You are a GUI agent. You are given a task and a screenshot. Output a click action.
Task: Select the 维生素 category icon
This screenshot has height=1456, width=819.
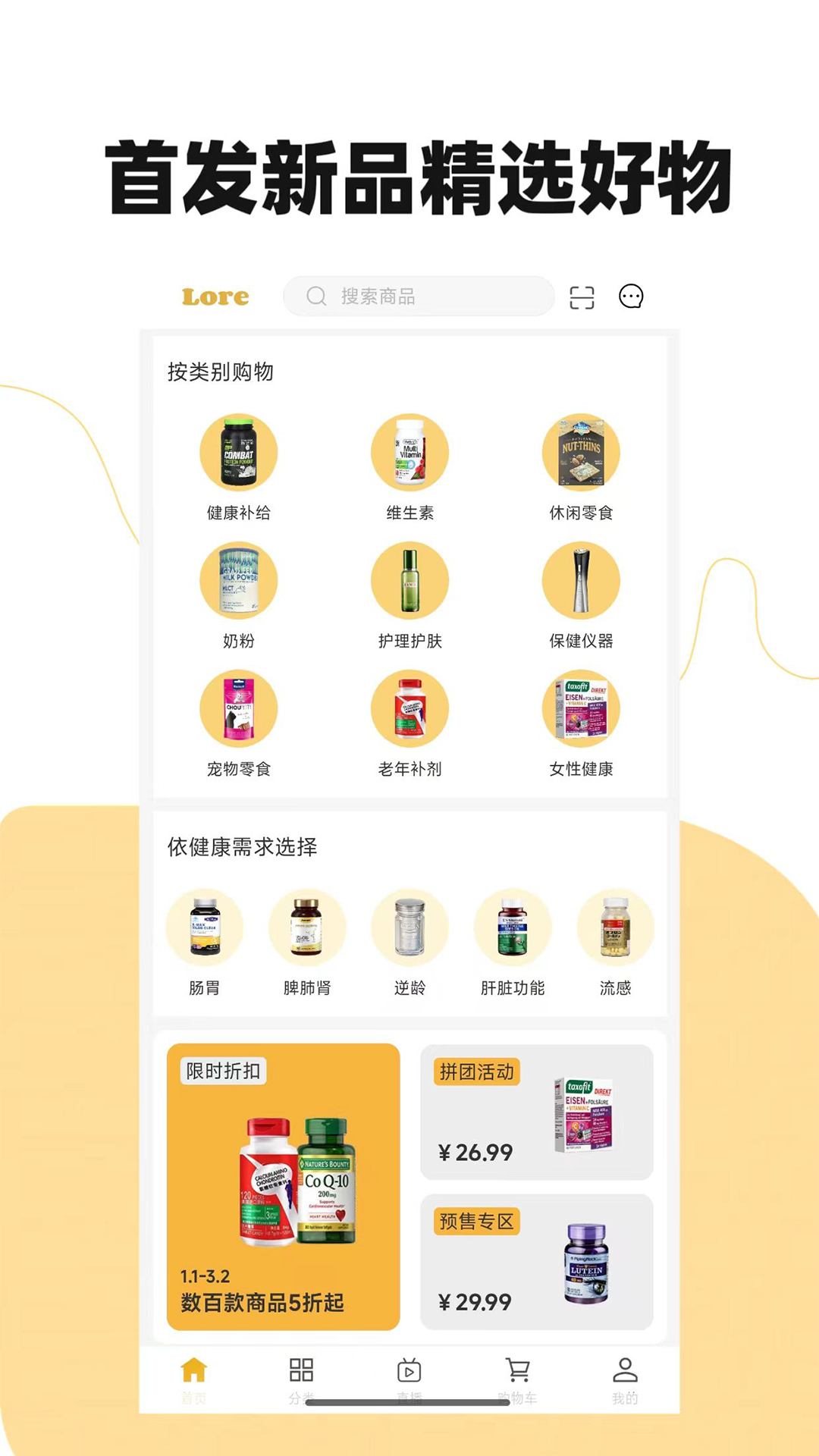click(x=409, y=452)
